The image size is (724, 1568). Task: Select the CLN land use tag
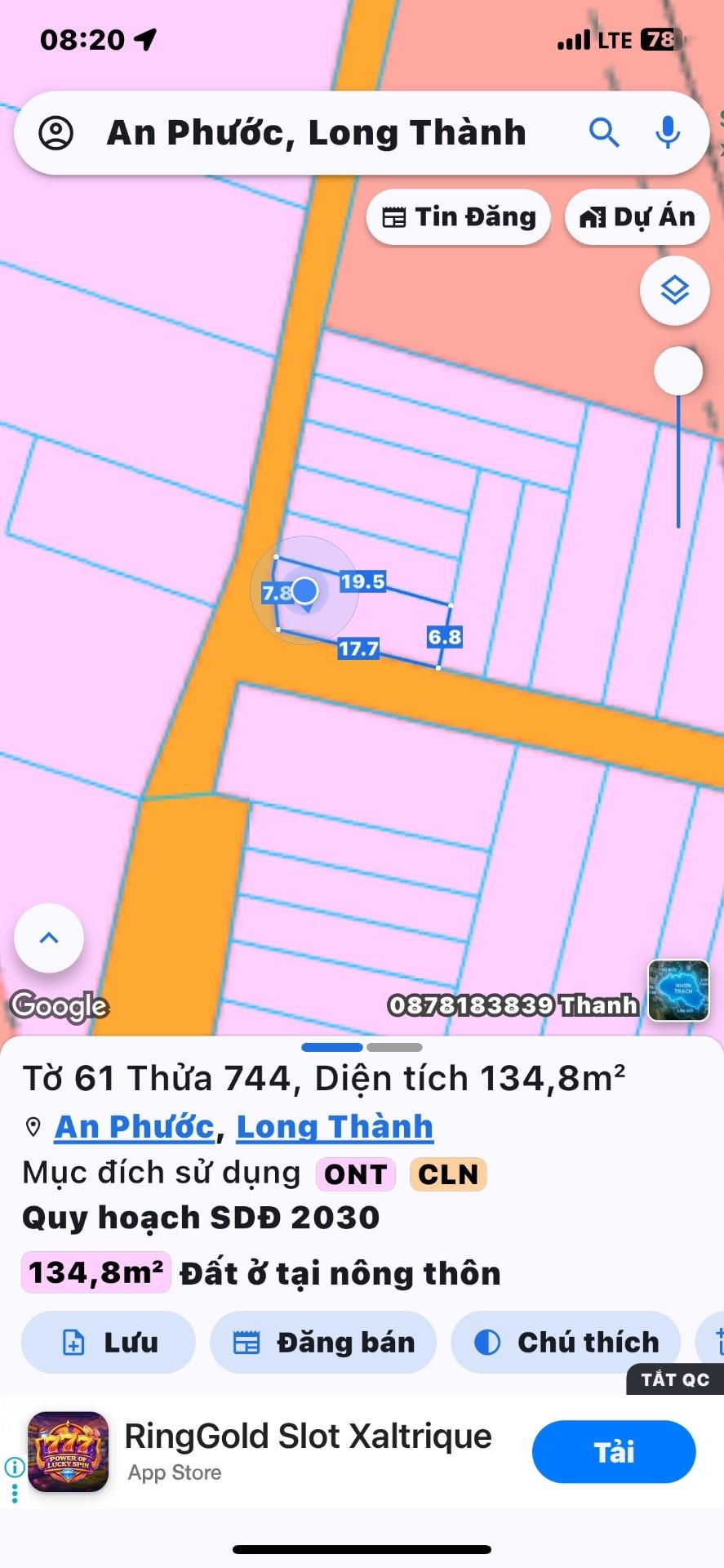(448, 1174)
